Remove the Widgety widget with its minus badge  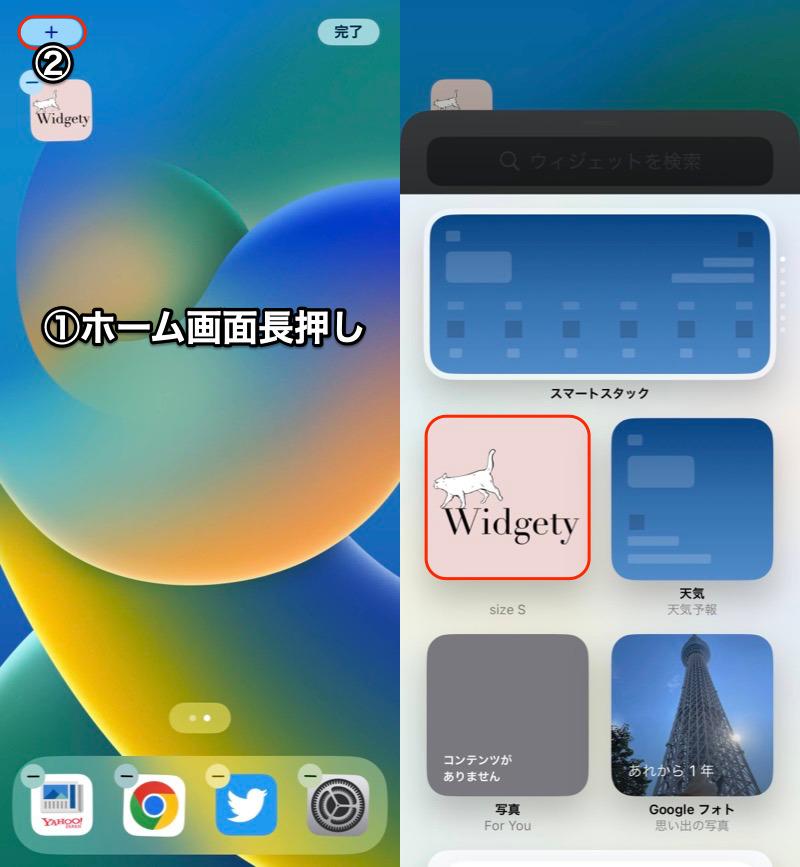32,83
